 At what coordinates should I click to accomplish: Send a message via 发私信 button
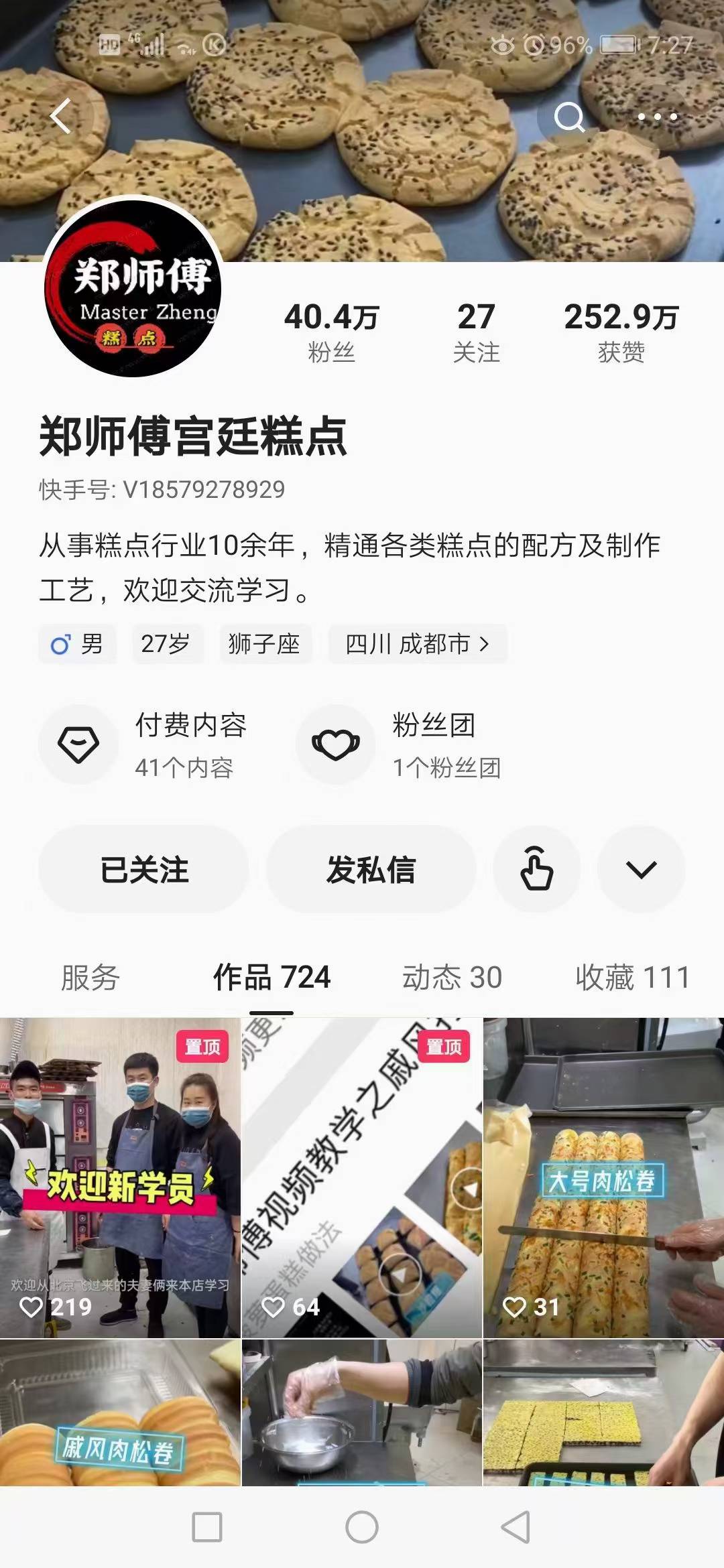pos(371,869)
